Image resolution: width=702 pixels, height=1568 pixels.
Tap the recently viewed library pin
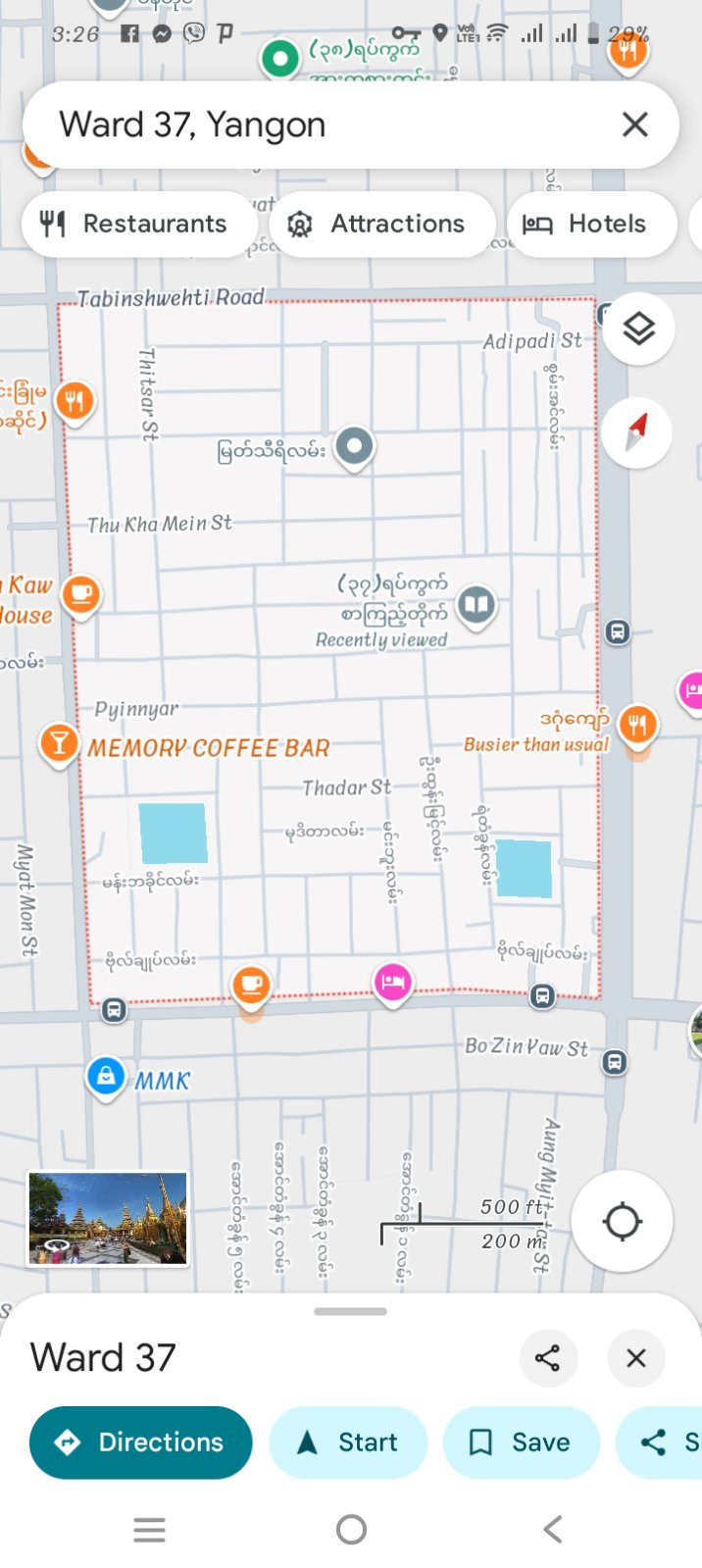pos(476,604)
